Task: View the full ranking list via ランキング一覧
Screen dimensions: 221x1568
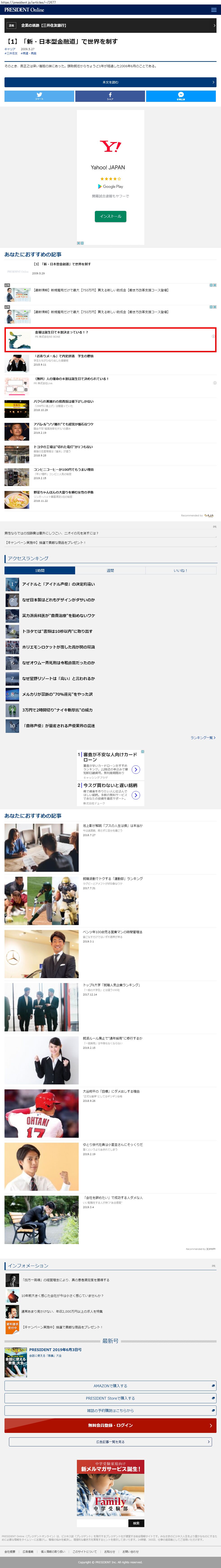Action: click(x=203, y=737)
